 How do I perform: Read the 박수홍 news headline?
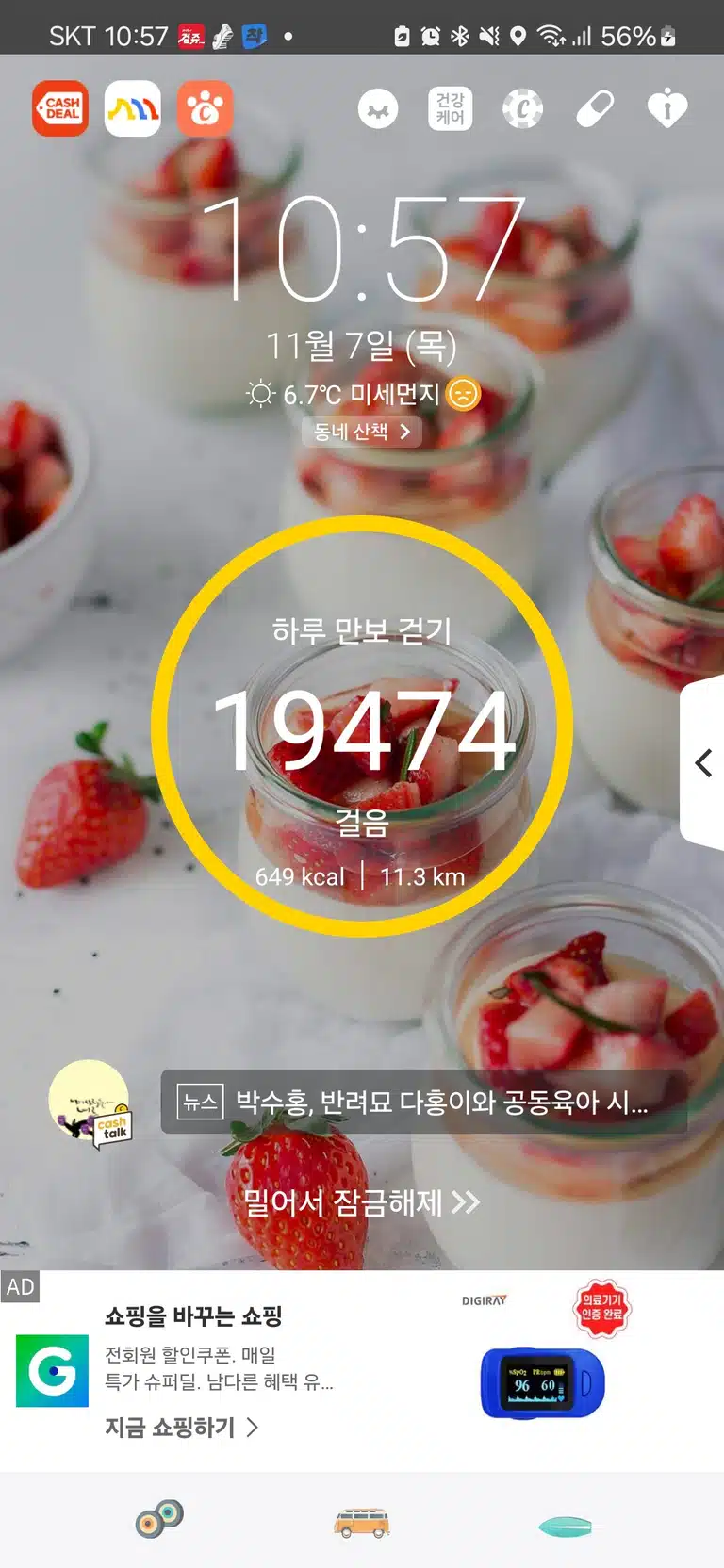pos(423,1102)
